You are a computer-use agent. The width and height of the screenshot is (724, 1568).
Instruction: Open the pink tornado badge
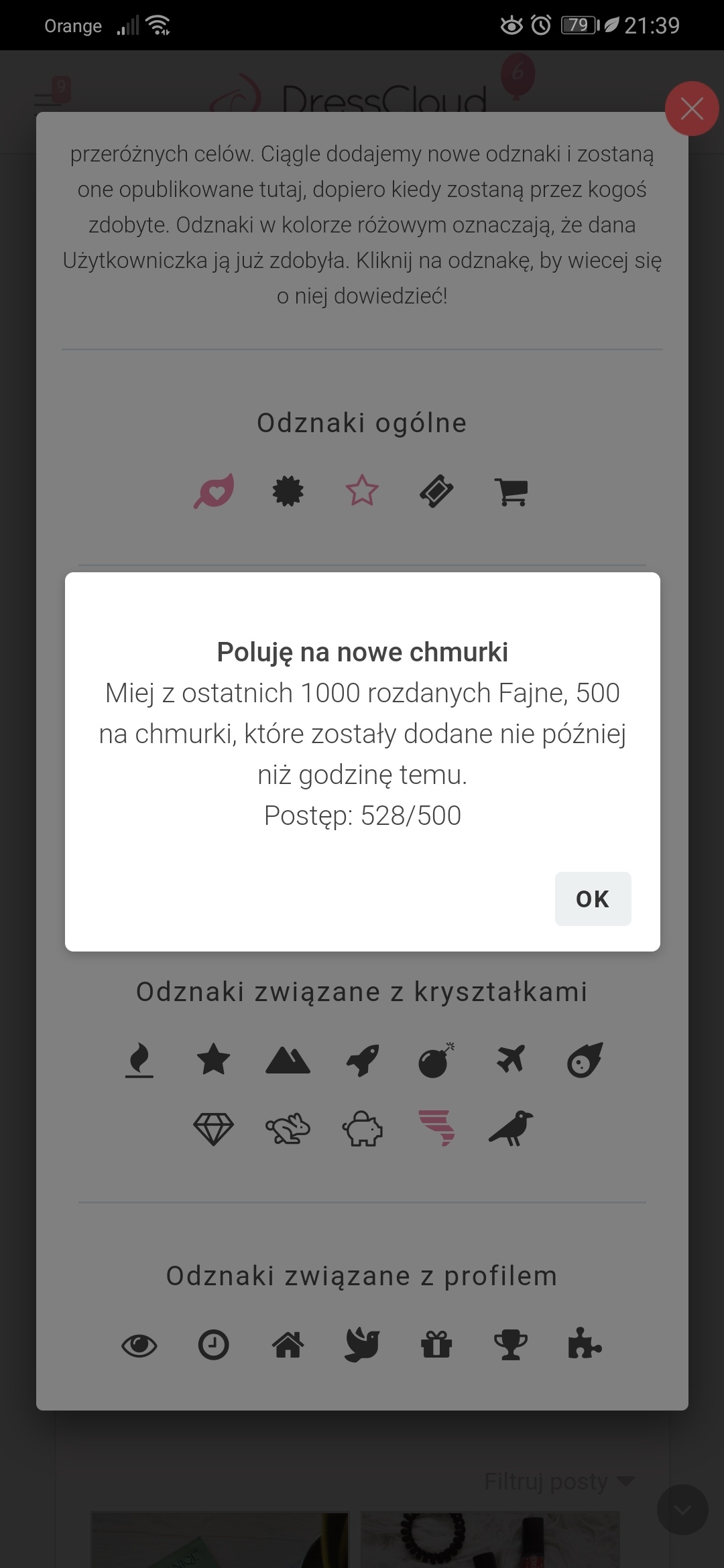point(436,1128)
